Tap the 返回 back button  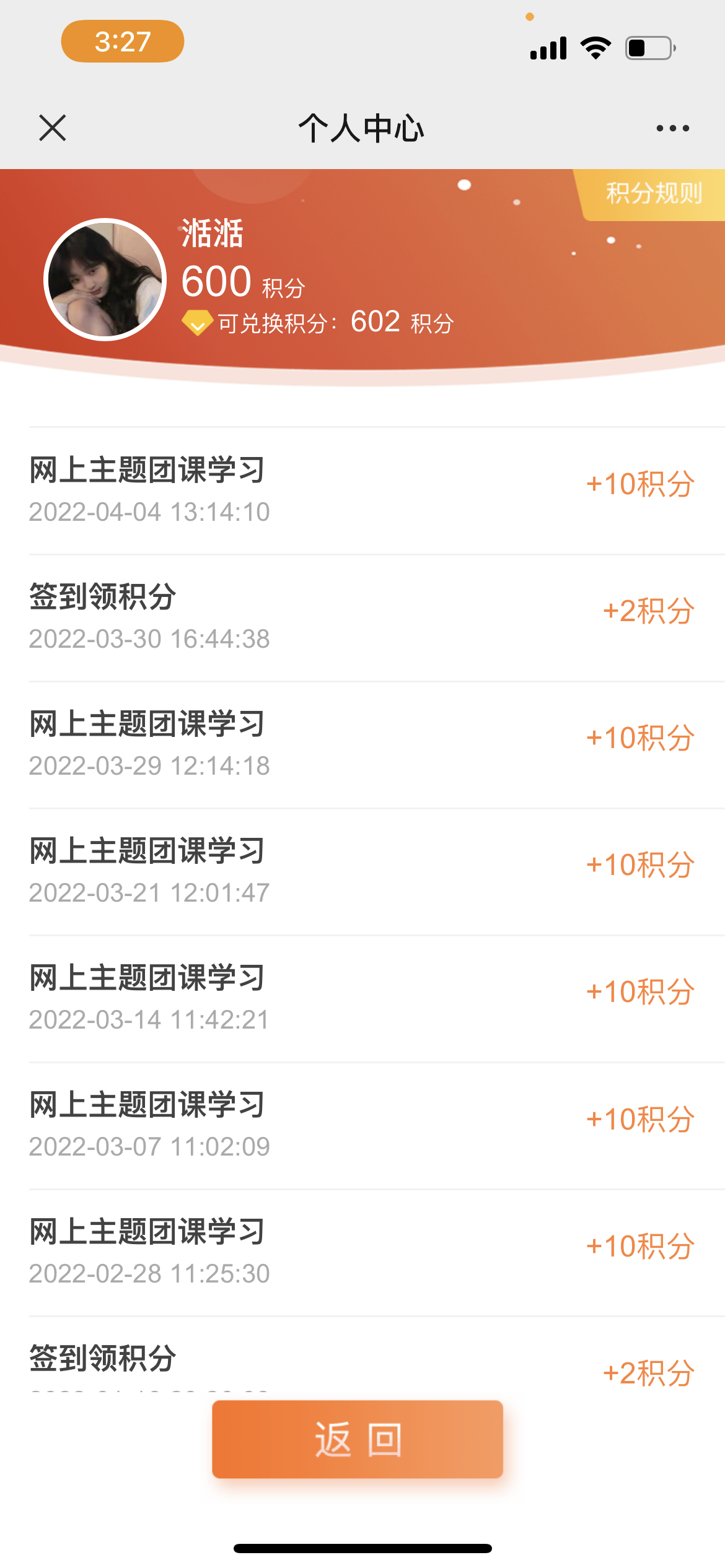358,1439
